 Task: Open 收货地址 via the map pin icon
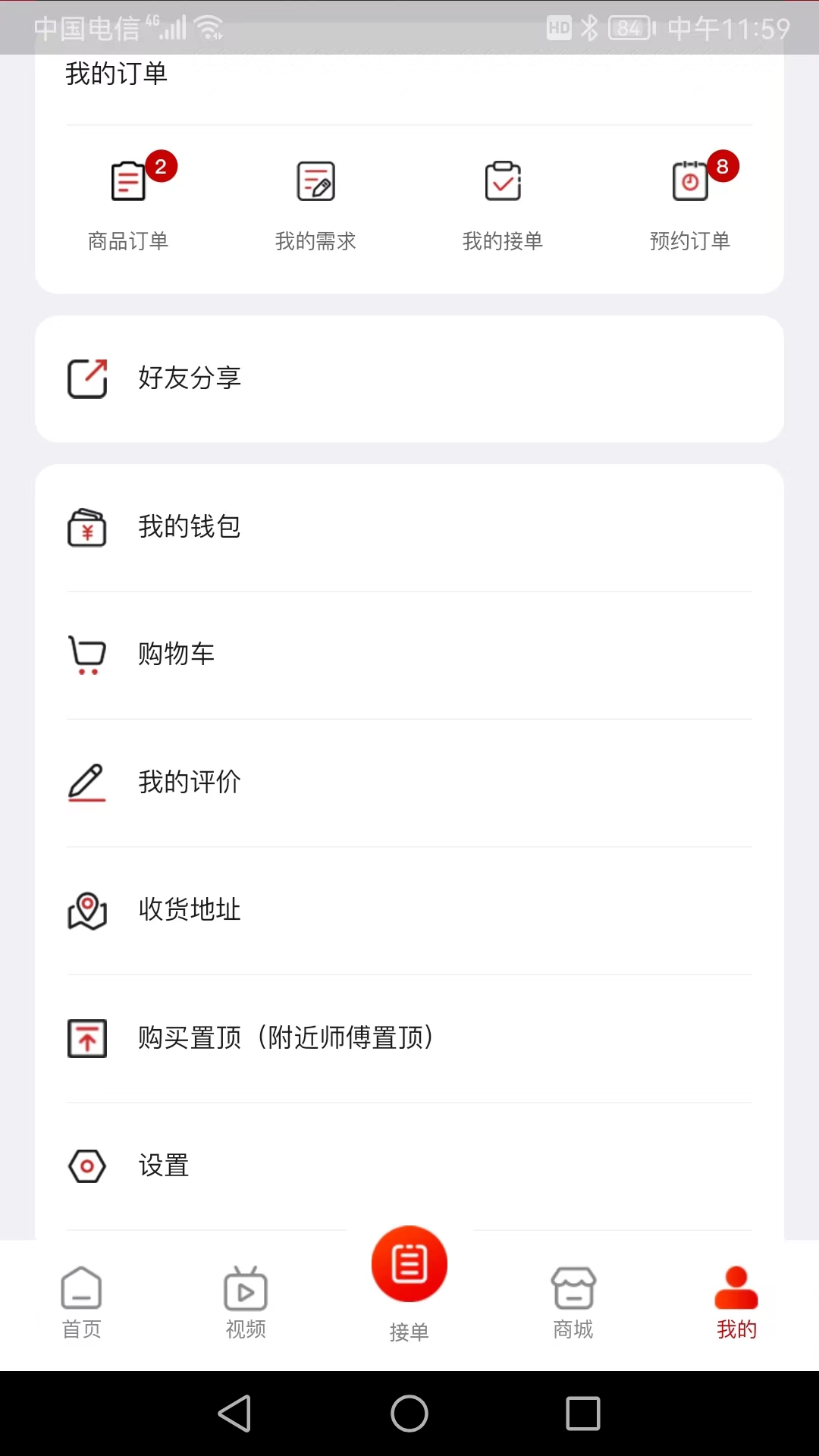tap(86, 911)
